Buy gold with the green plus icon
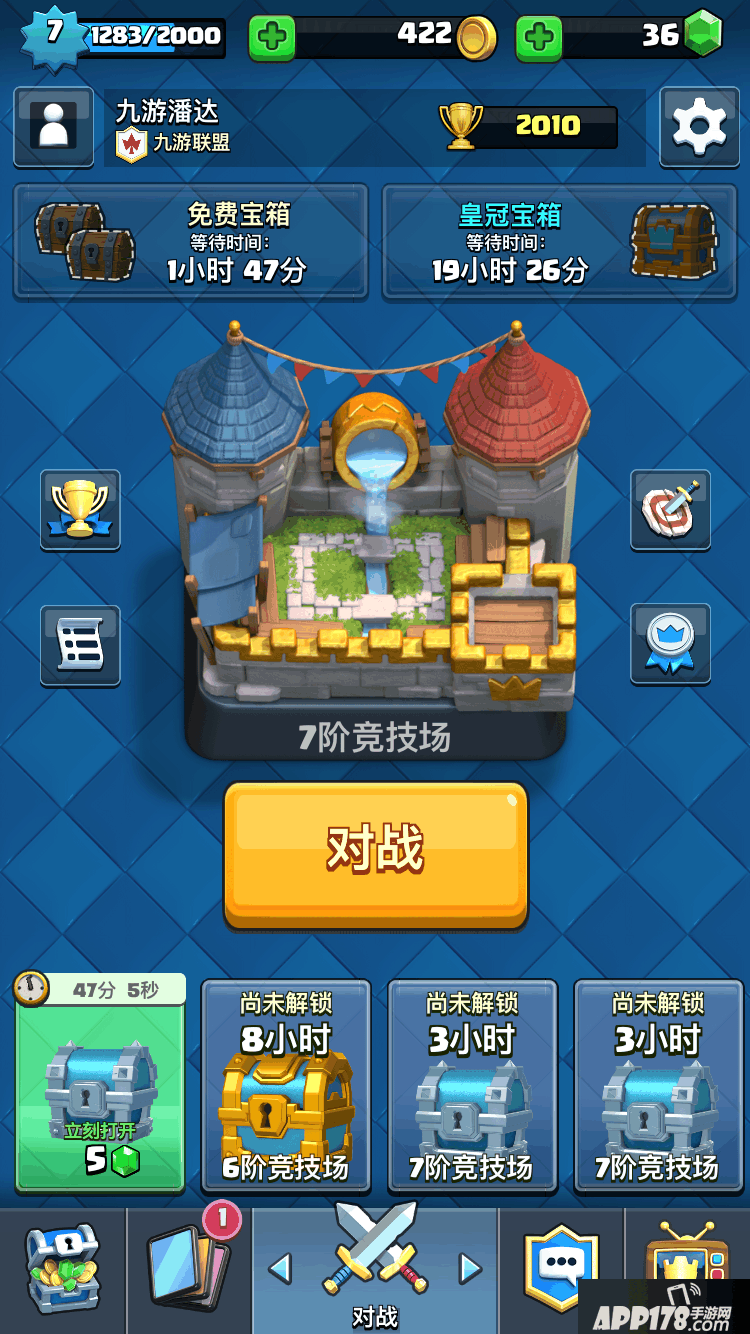 click(272, 36)
